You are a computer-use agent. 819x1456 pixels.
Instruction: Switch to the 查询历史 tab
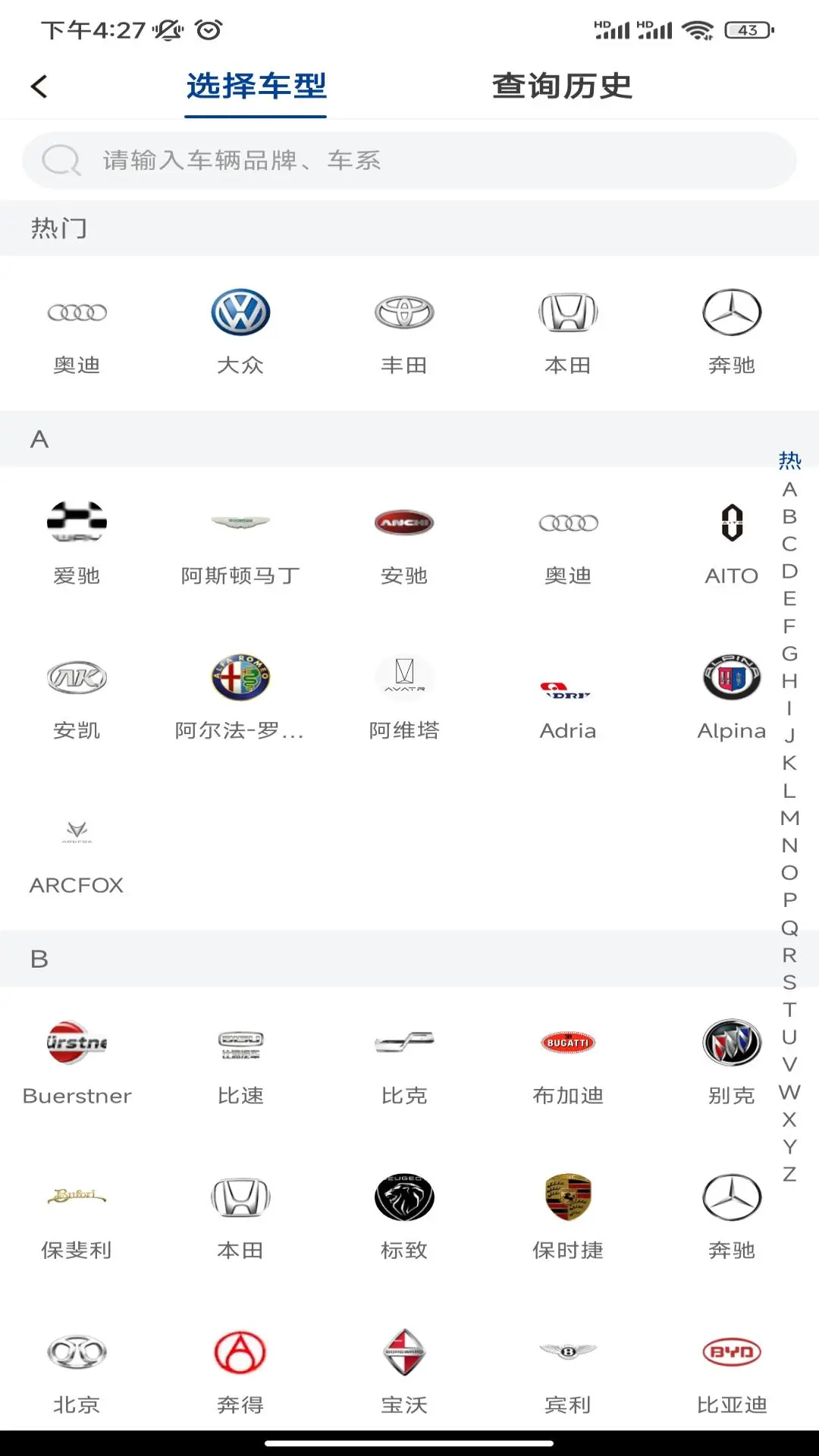[x=562, y=86]
